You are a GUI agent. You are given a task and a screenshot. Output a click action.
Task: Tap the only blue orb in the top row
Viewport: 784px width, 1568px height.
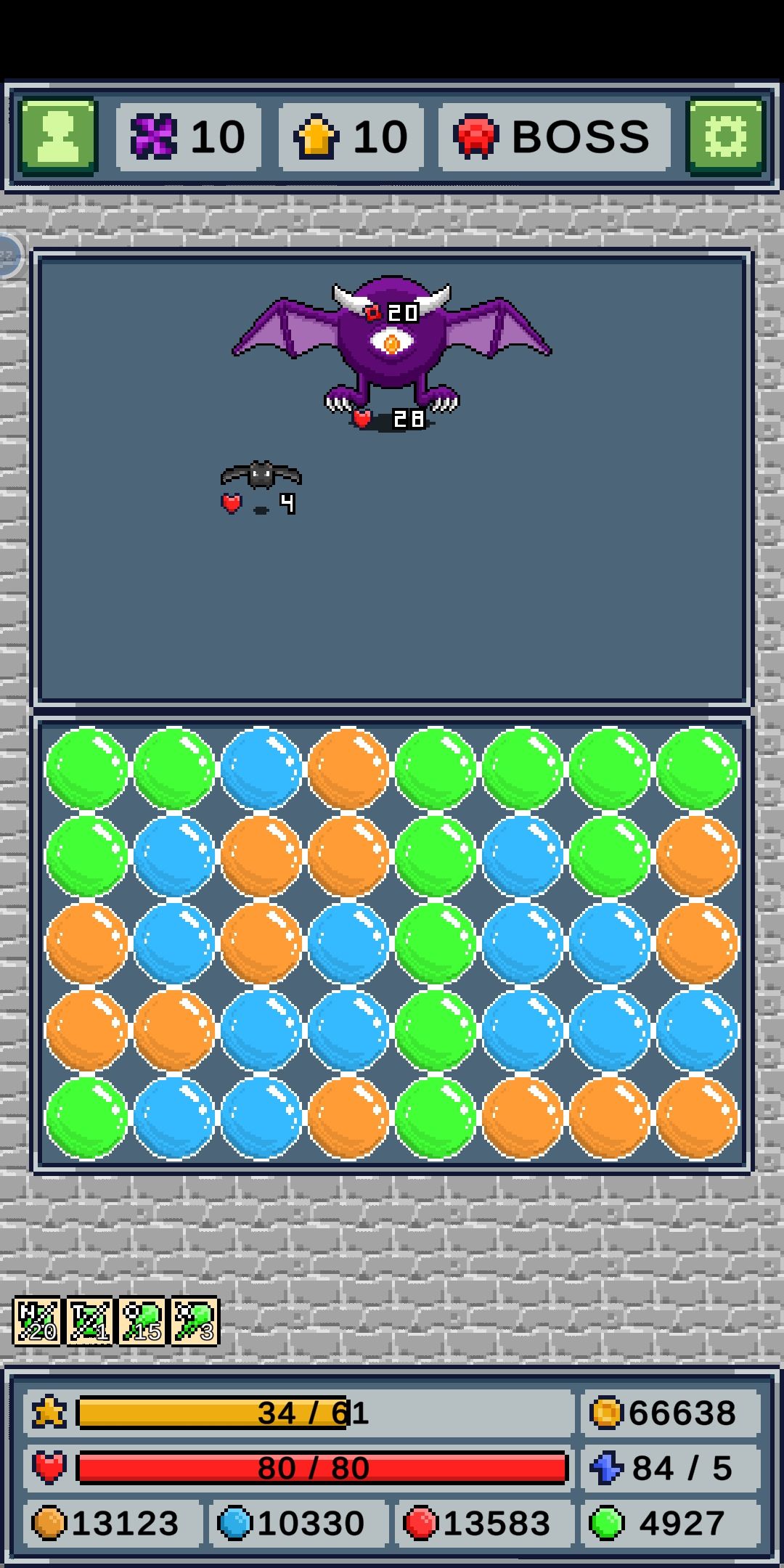261,768
